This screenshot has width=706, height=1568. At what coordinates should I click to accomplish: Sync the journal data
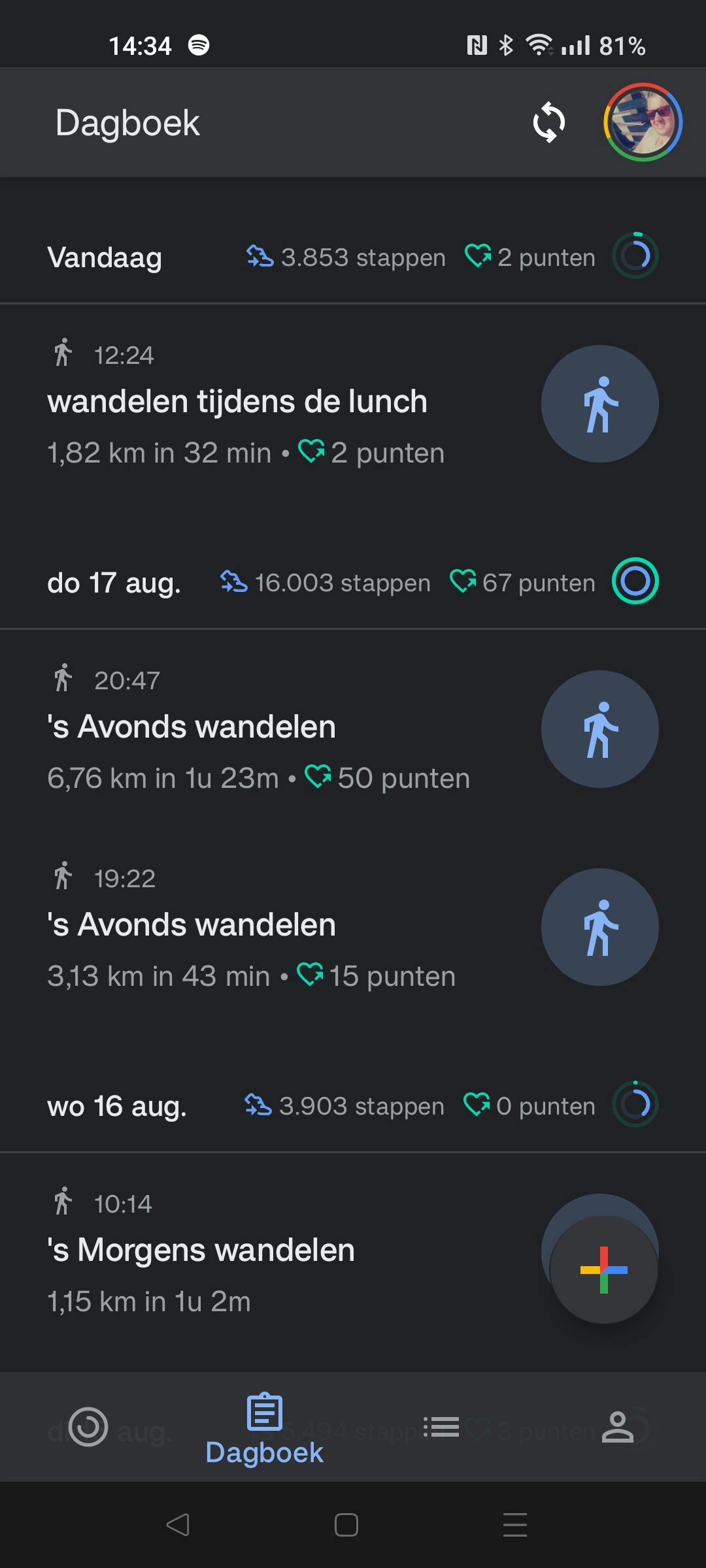coord(548,122)
